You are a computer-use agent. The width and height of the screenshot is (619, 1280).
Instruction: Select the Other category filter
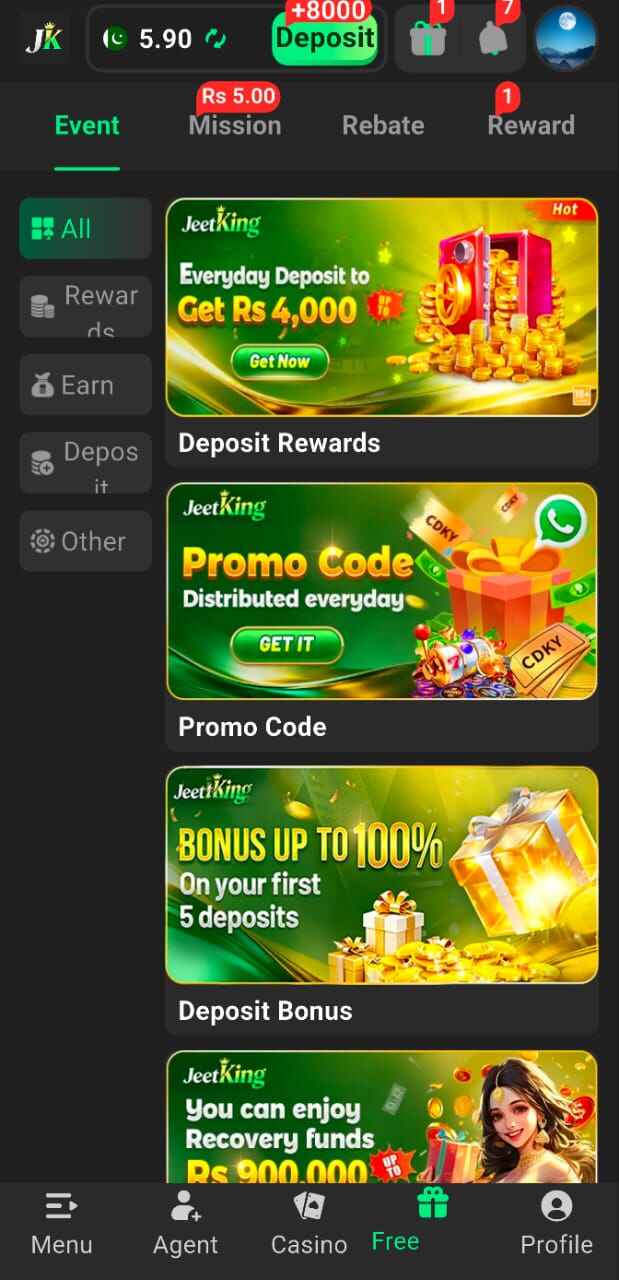85,541
